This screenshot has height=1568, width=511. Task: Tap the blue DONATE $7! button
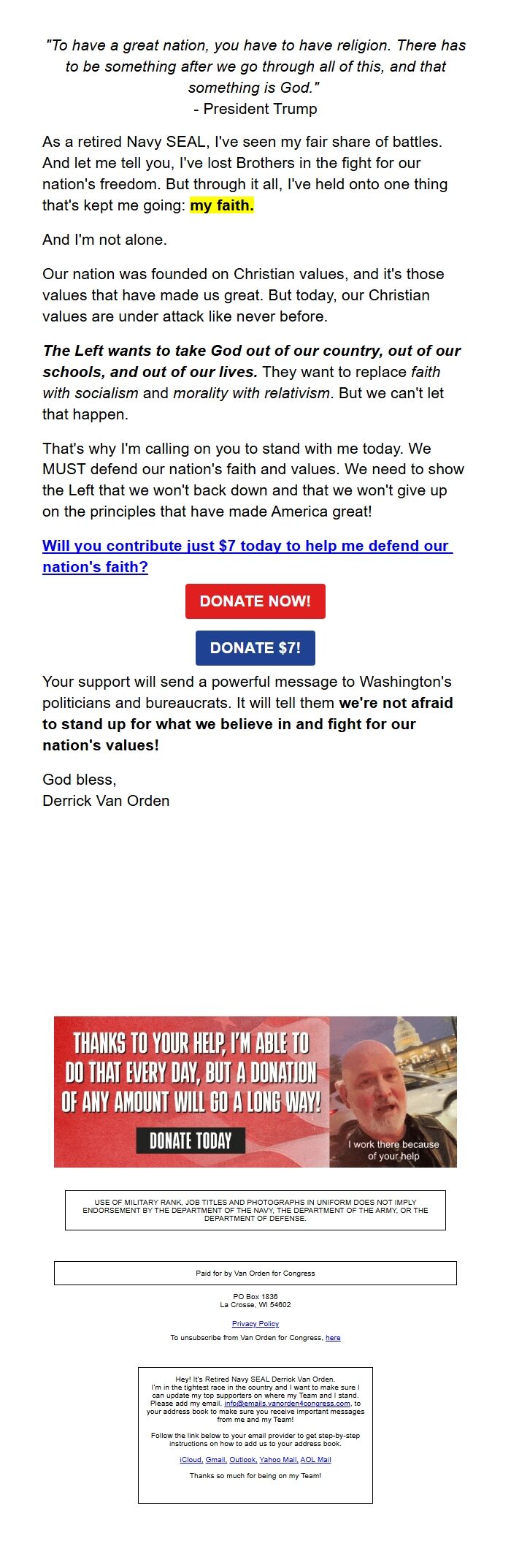click(255, 648)
